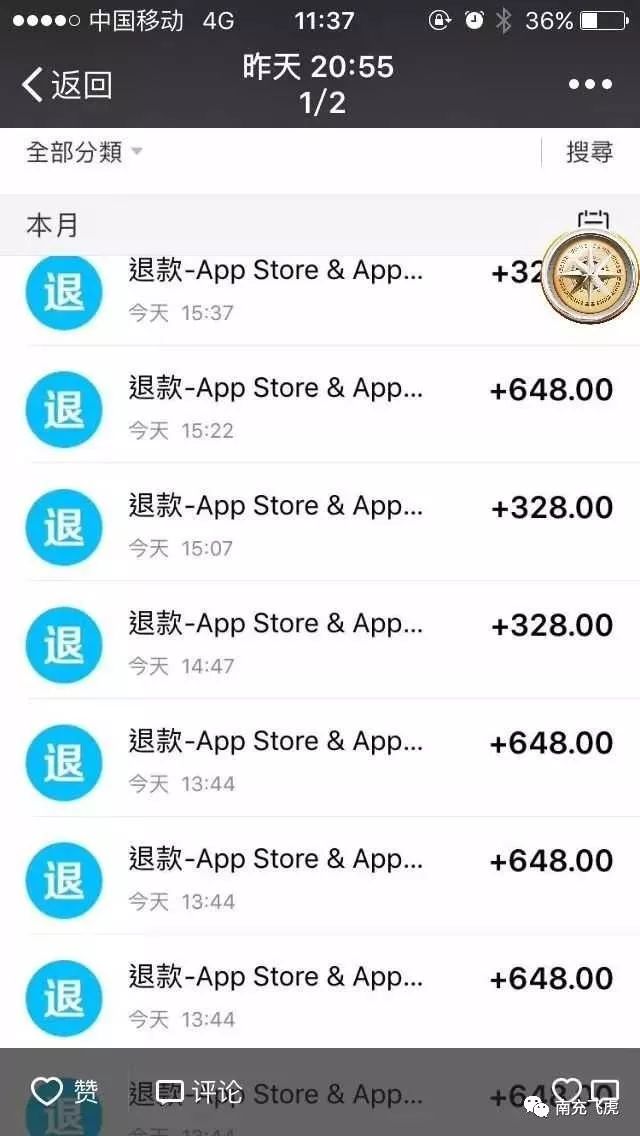Go back with the 返回 button
The image size is (640, 1136).
tap(67, 85)
